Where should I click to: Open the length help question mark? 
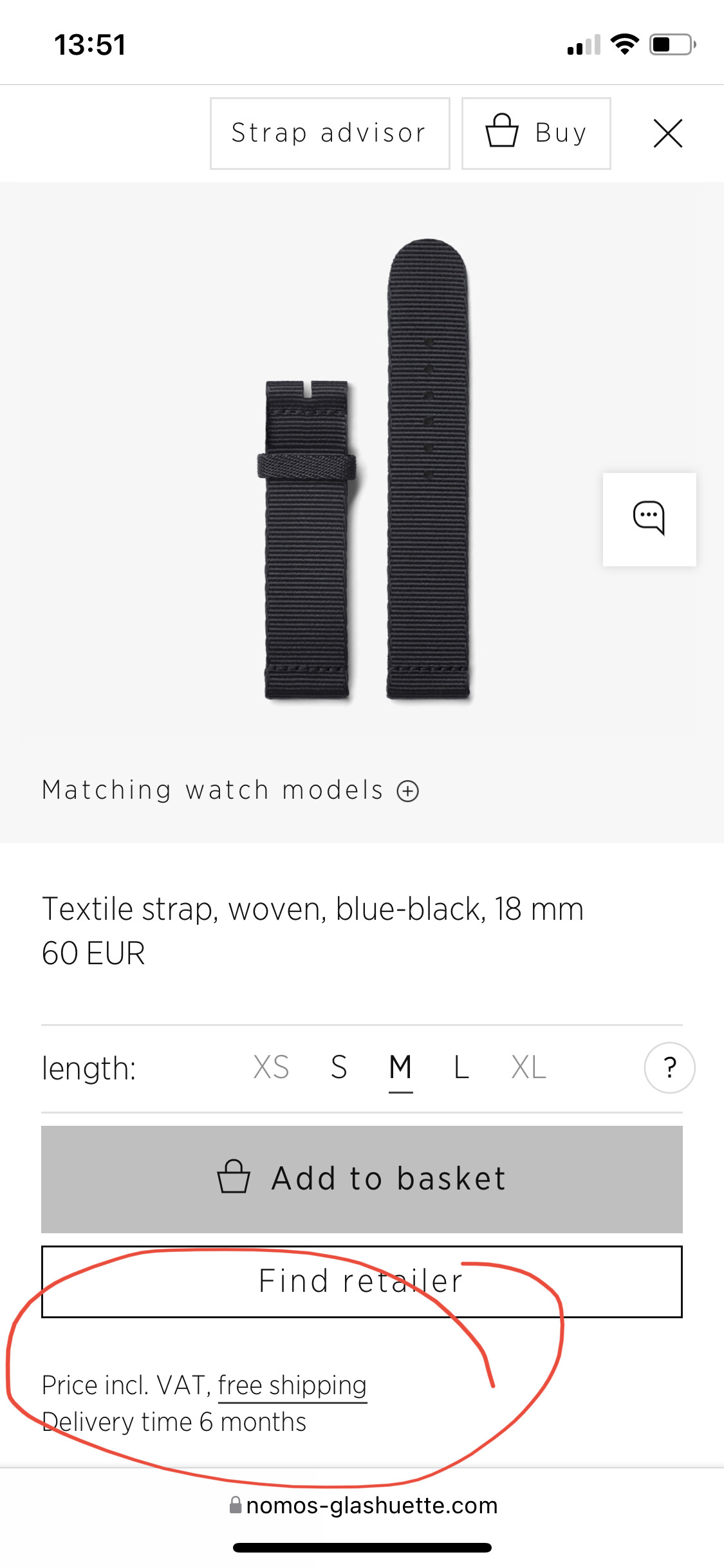(669, 1068)
